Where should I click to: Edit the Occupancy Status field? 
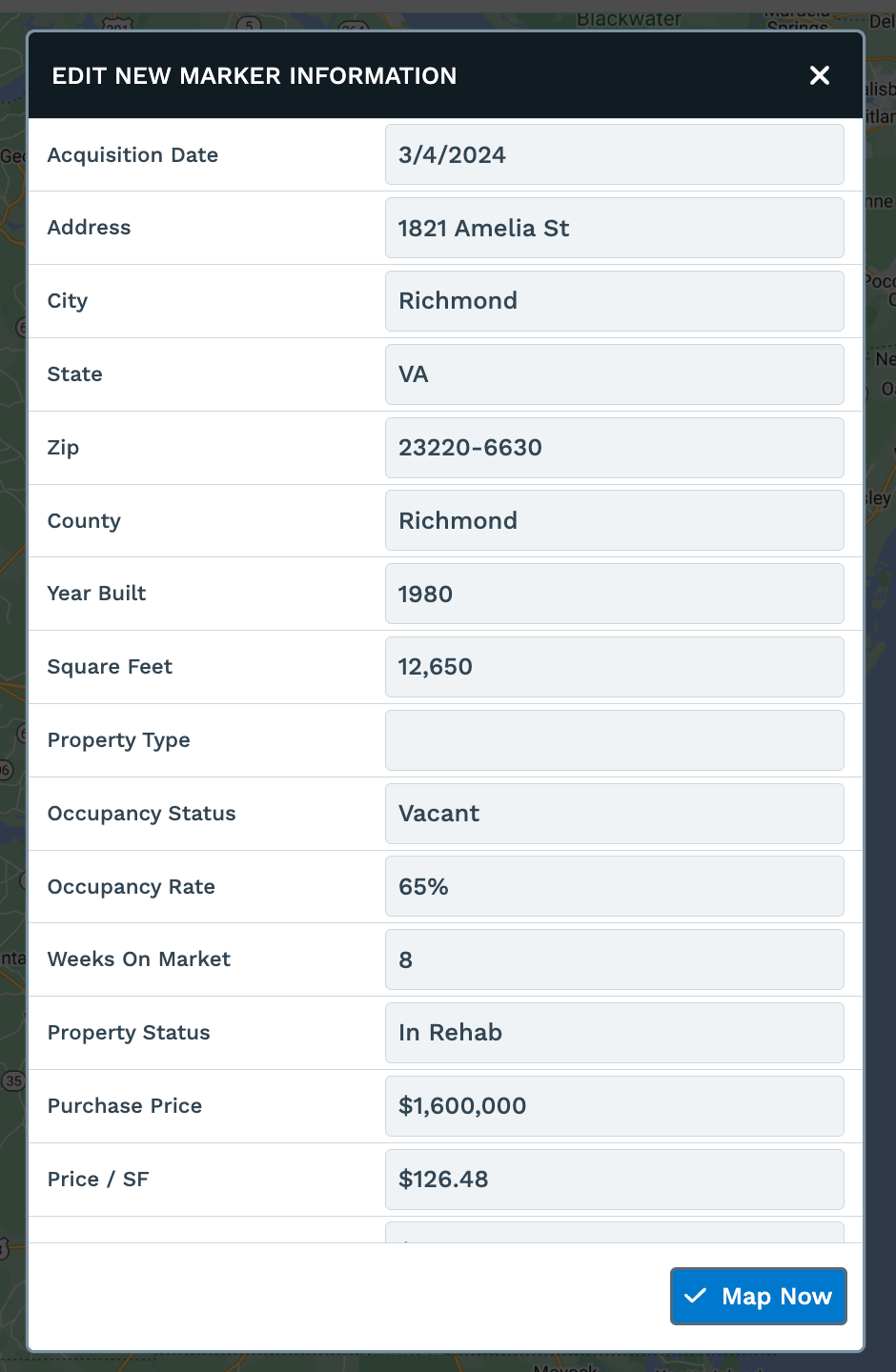[x=614, y=814]
